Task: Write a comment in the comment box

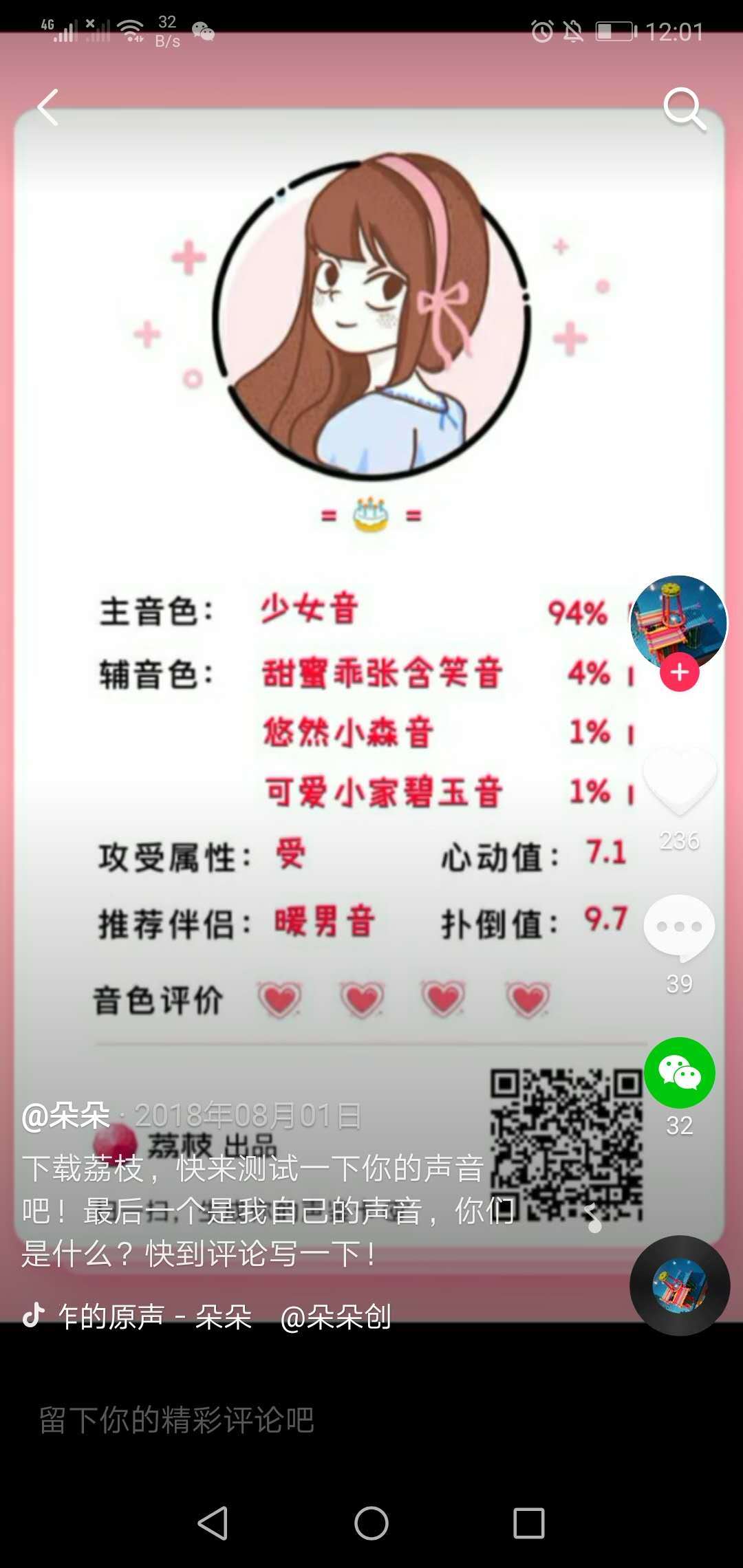Action: 275,1419
